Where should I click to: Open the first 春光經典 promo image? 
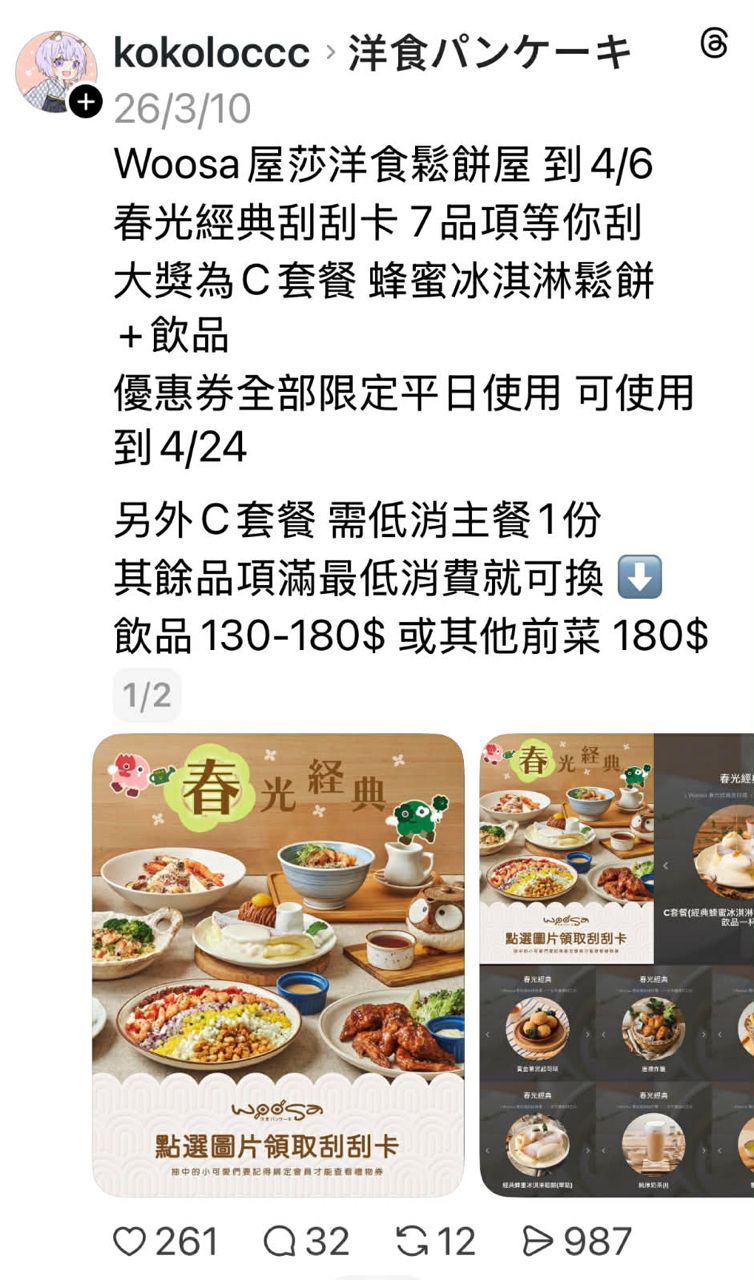click(279, 965)
